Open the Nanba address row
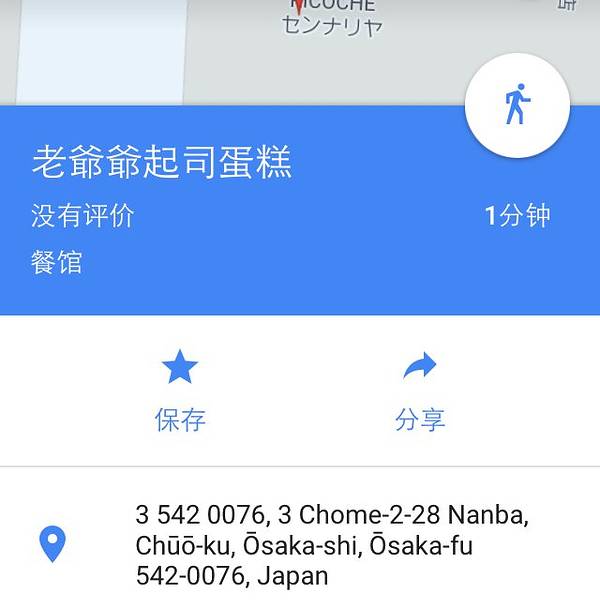 point(330,545)
